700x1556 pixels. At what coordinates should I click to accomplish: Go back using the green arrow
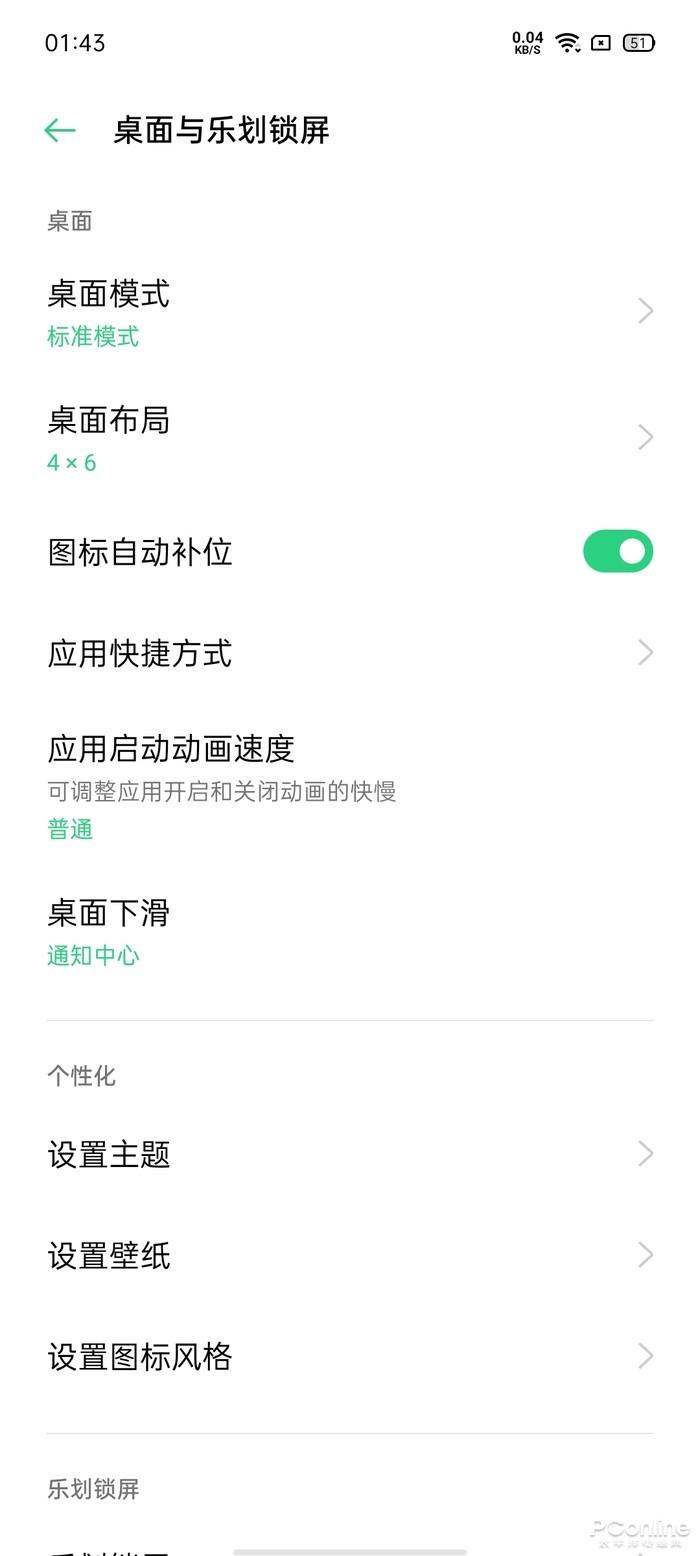pyautogui.click(x=60, y=130)
